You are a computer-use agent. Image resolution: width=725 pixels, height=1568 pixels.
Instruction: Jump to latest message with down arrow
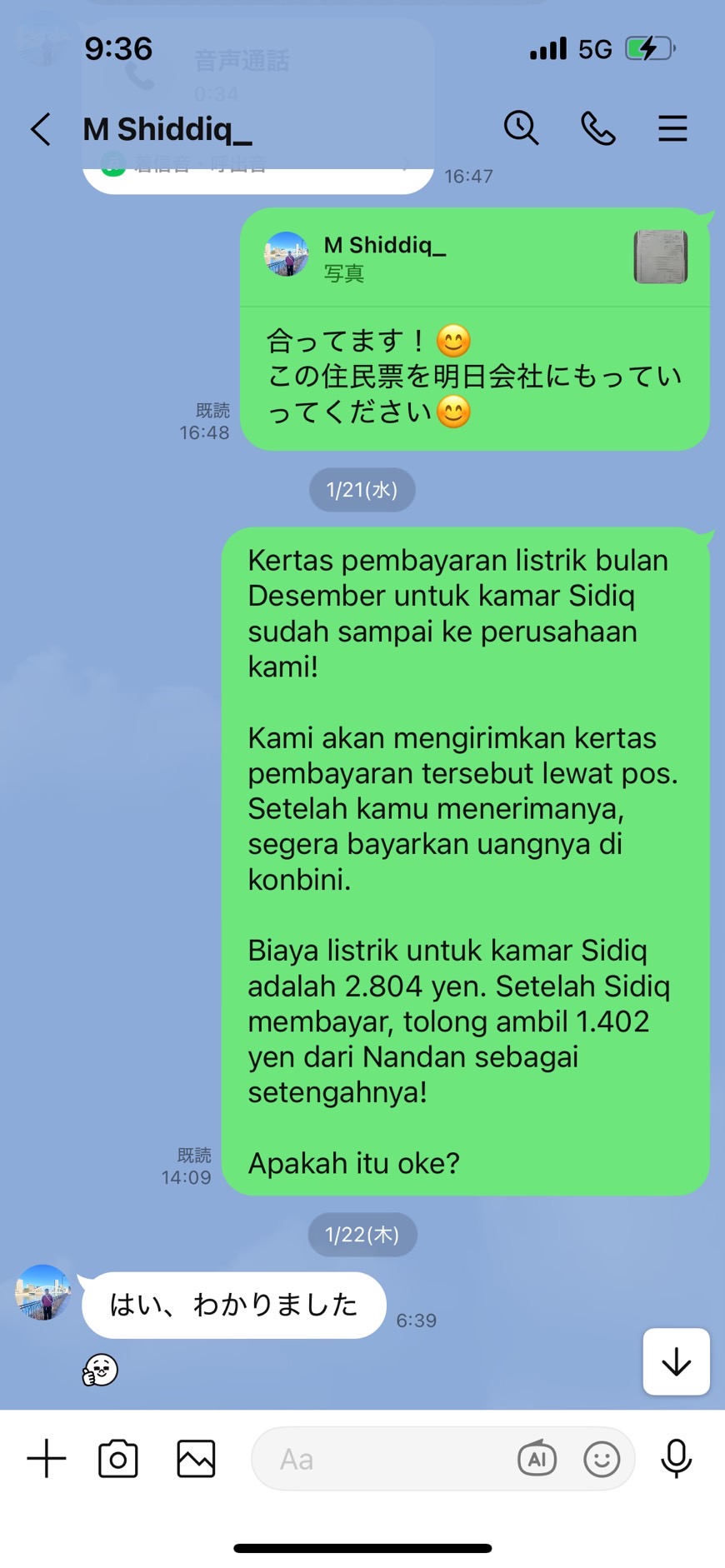676,1361
